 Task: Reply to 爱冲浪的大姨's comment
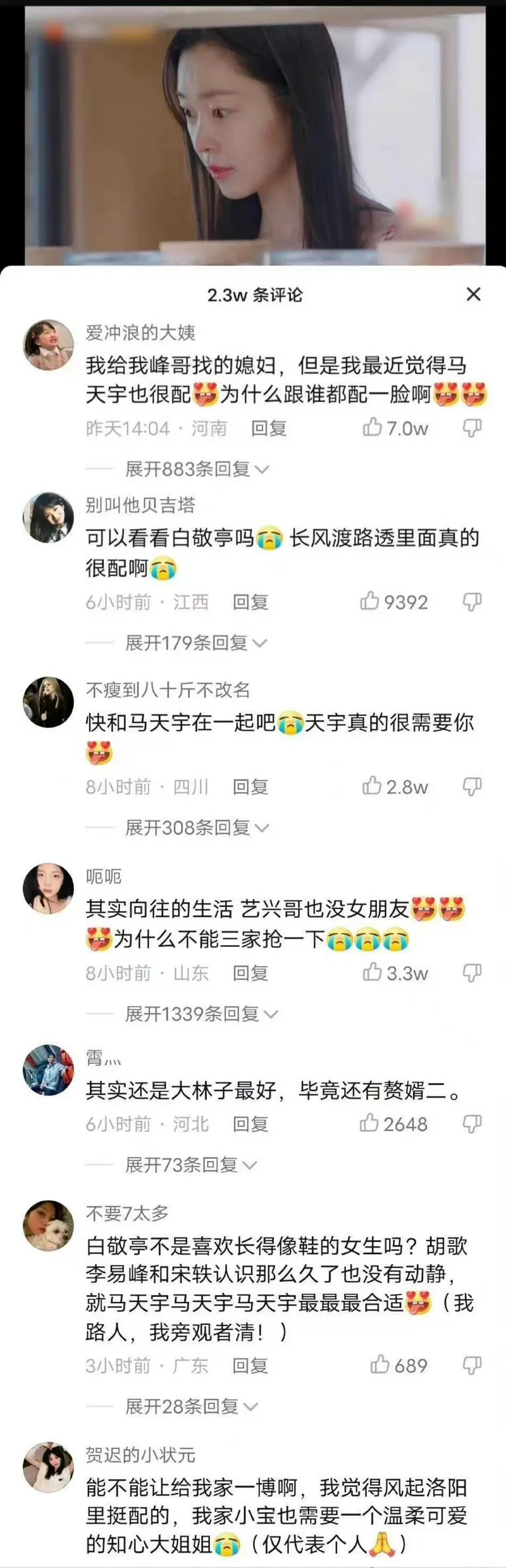coord(269,429)
